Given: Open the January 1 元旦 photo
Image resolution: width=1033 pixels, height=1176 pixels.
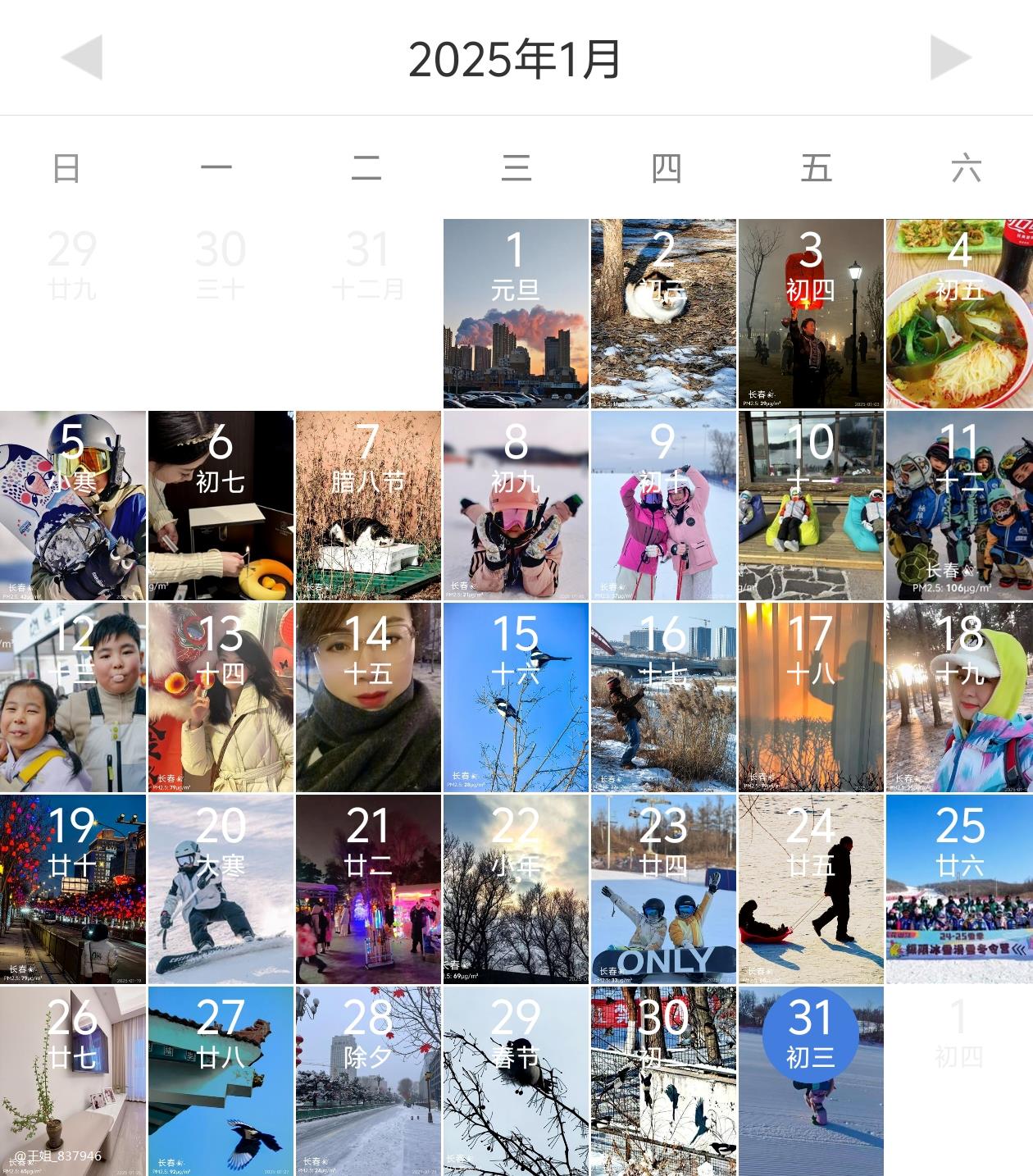Looking at the screenshot, I should [x=516, y=313].
